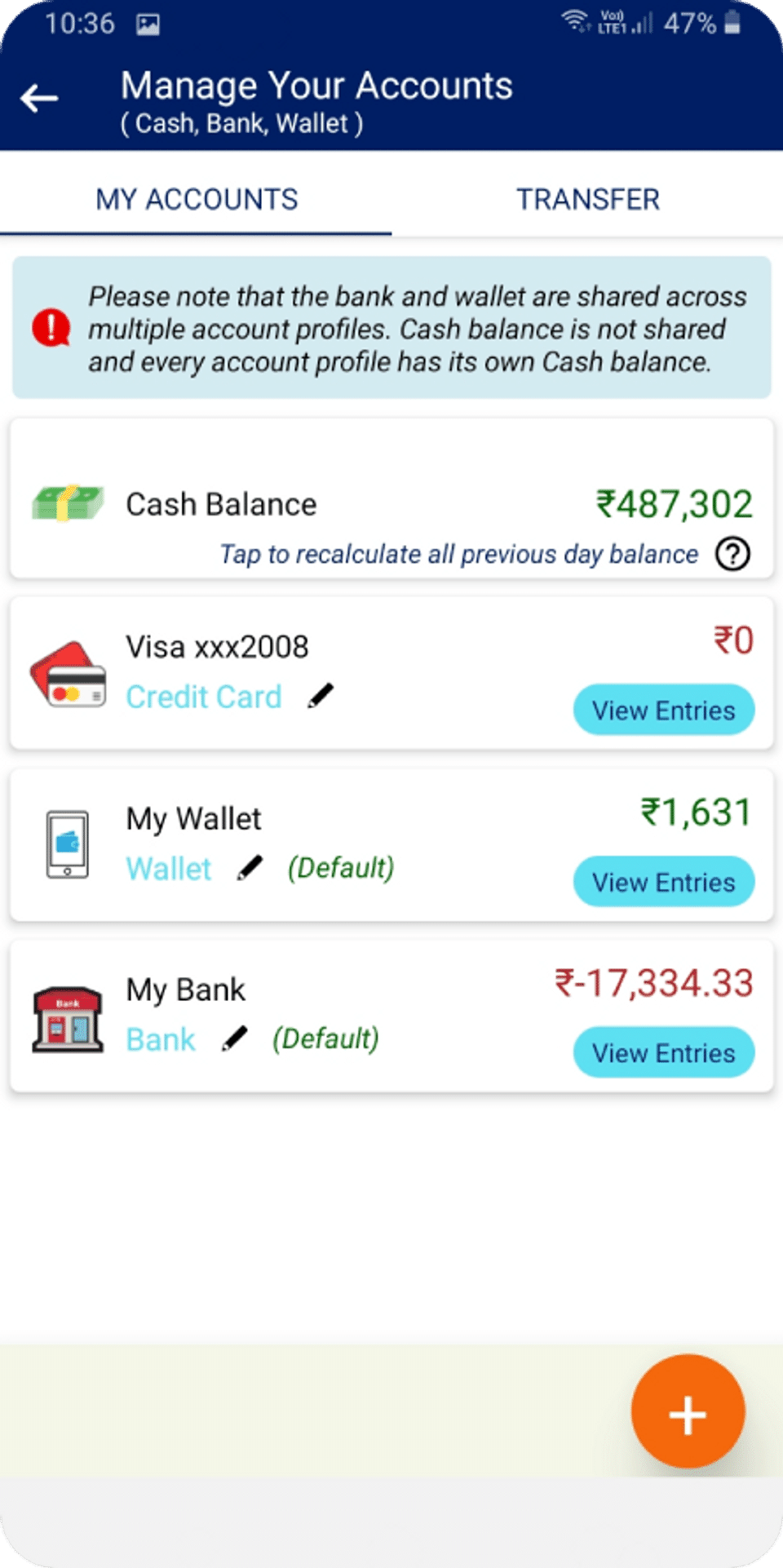Add a new account with plus button
The width and height of the screenshot is (783, 1568).
[x=688, y=1412]
